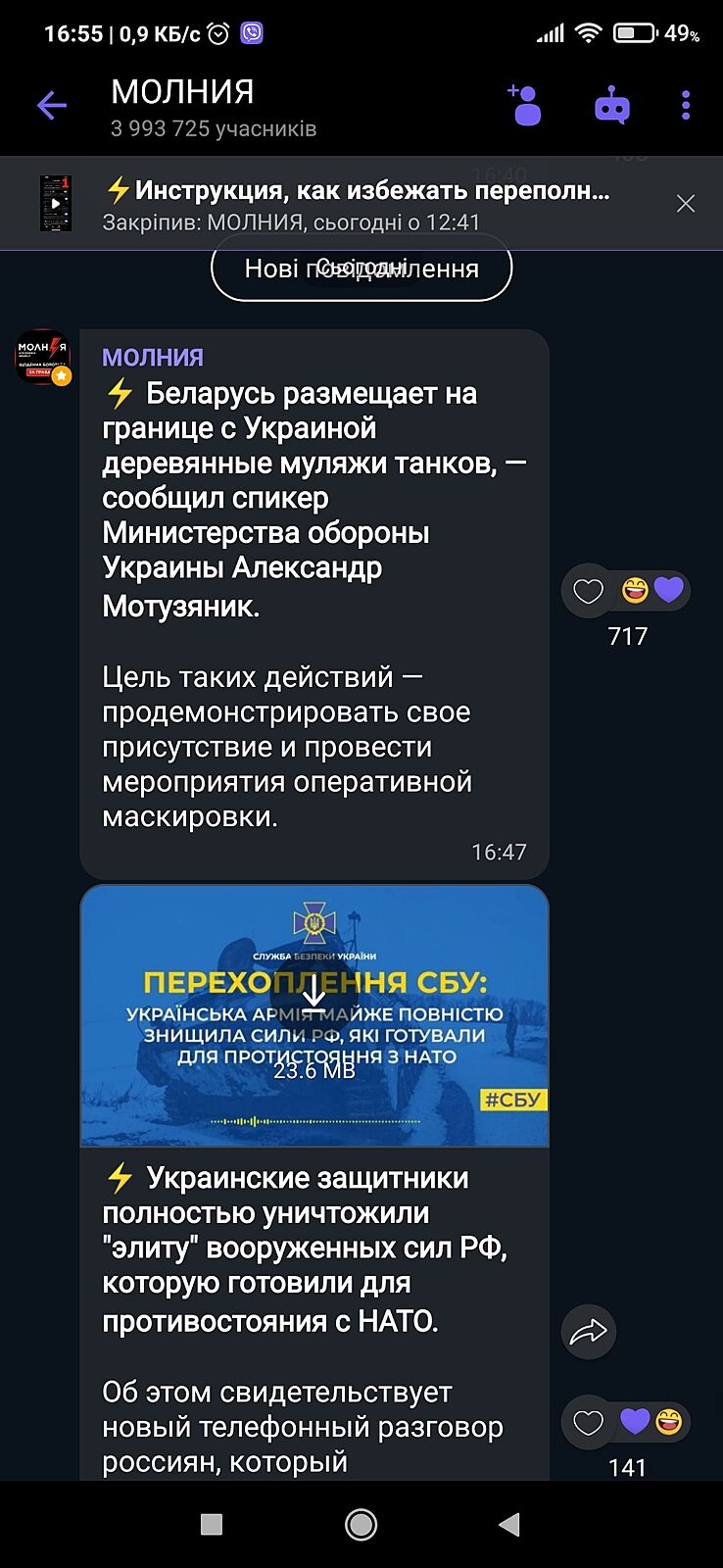Go to the Android home screen
The image size is (723, 1568).
(361, 1524)
